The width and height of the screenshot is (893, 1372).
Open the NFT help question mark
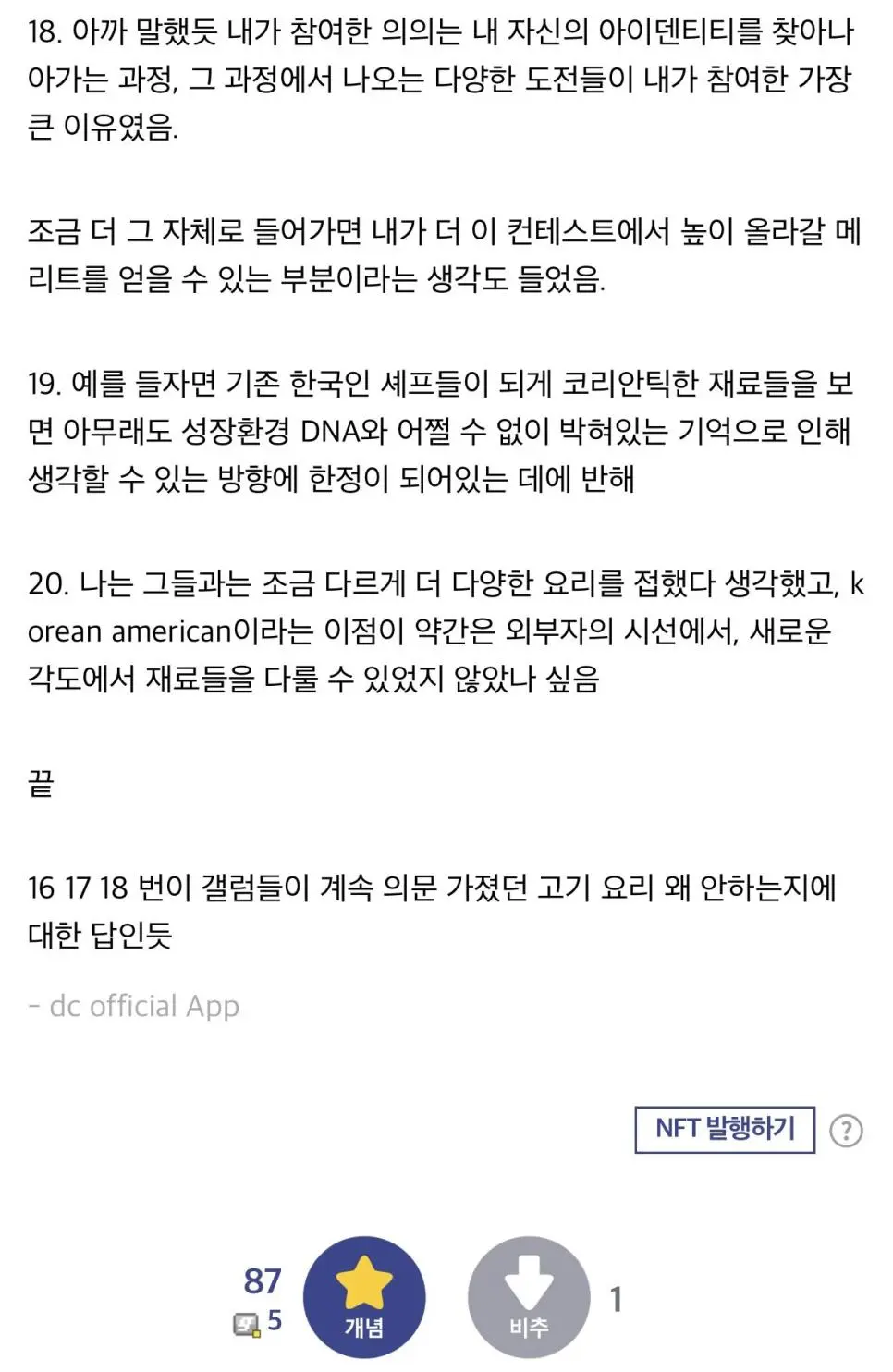(846, 1131)
